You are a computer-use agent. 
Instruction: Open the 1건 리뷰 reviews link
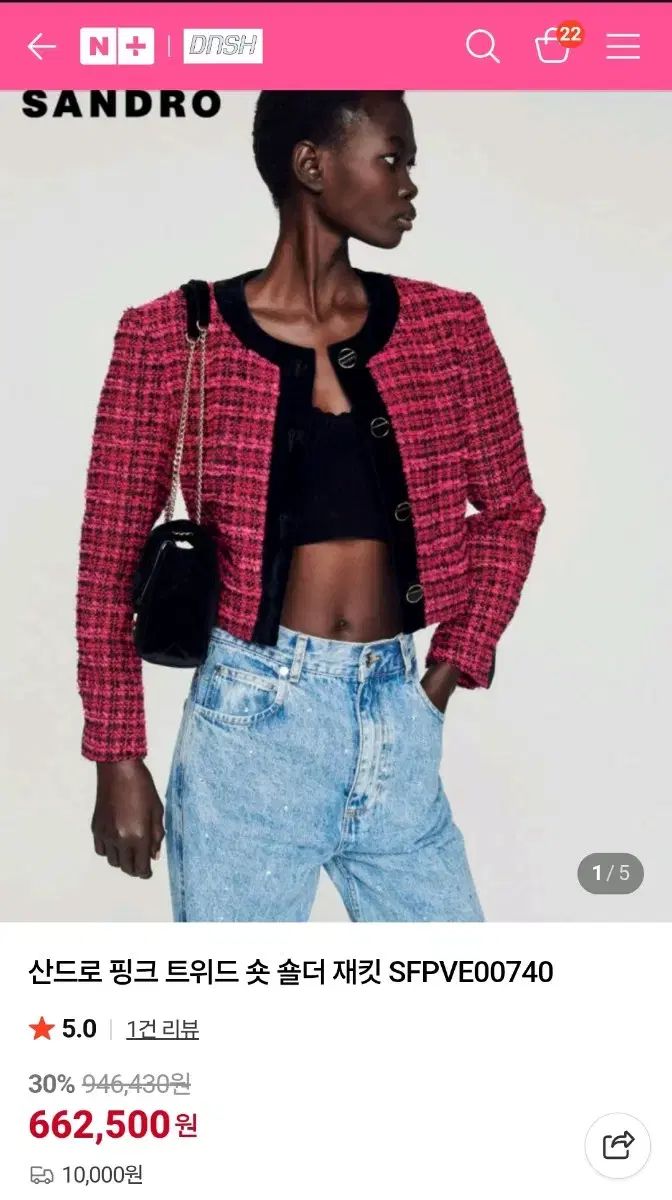162,1029
